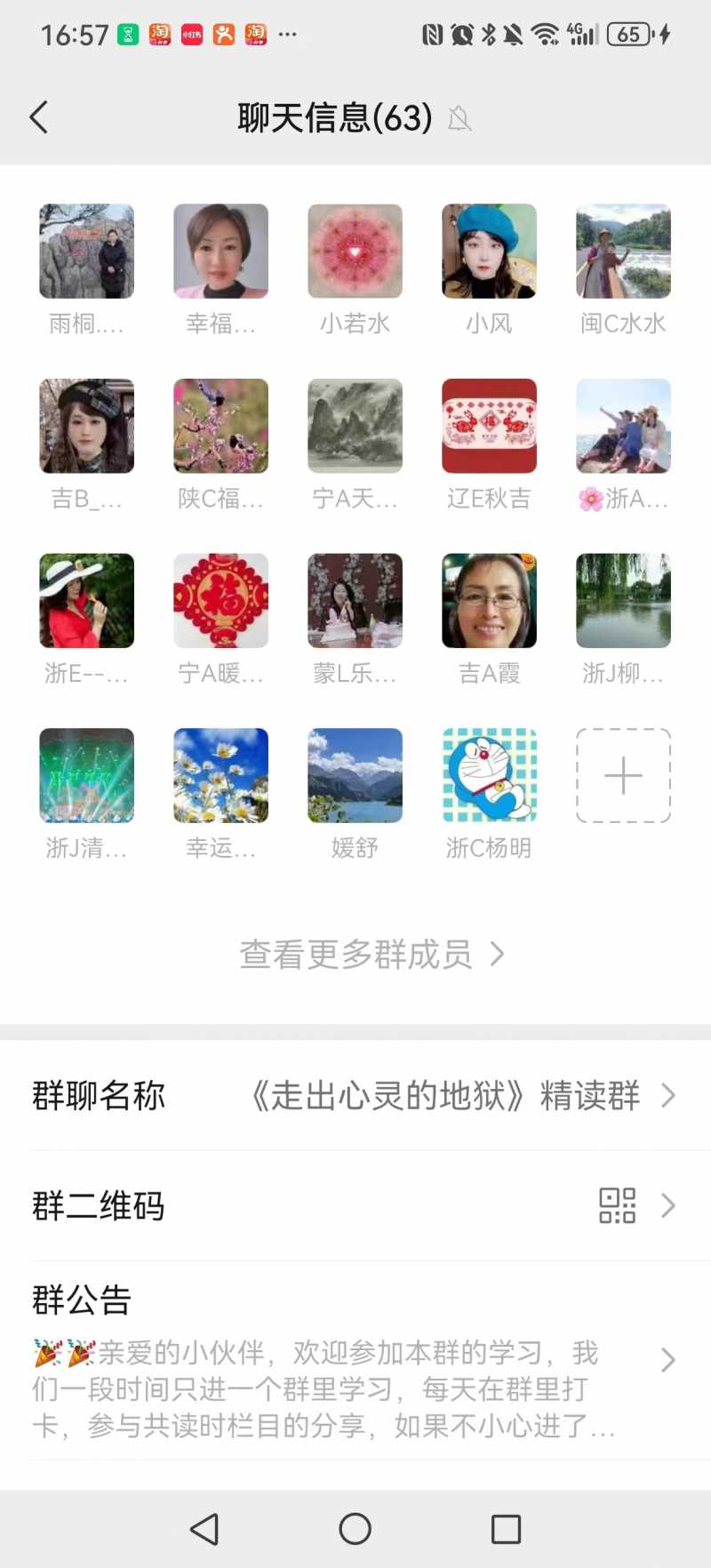Open member 小若水's profile
This screenshot has width=711, height=1568.
pyautogui.click(x=355, y=252)
